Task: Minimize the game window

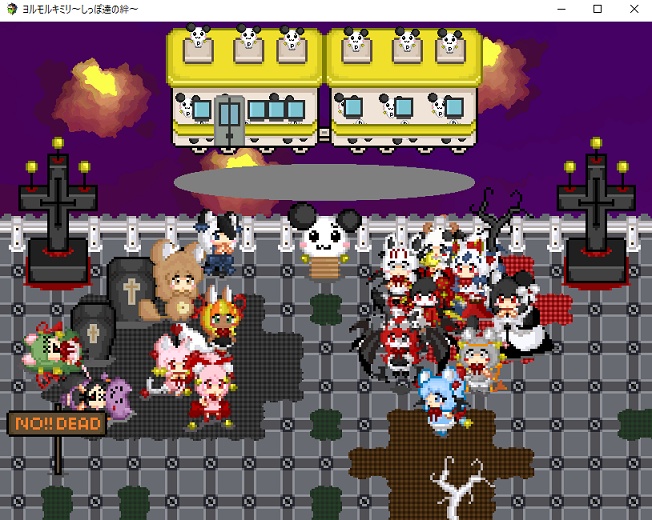Action: click(562, 9)
